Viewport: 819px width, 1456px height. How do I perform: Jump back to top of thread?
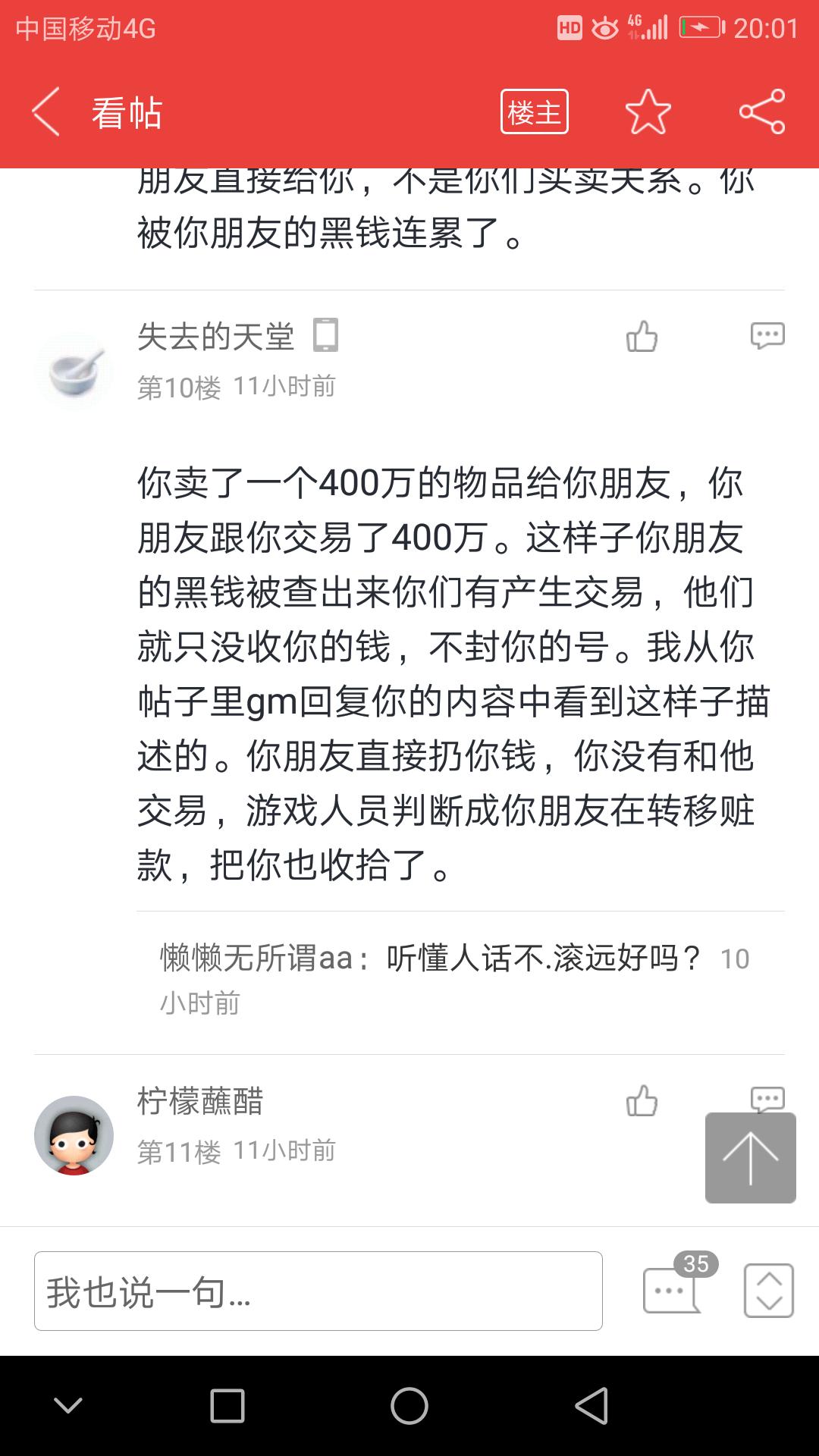(x=750, y=1157)
